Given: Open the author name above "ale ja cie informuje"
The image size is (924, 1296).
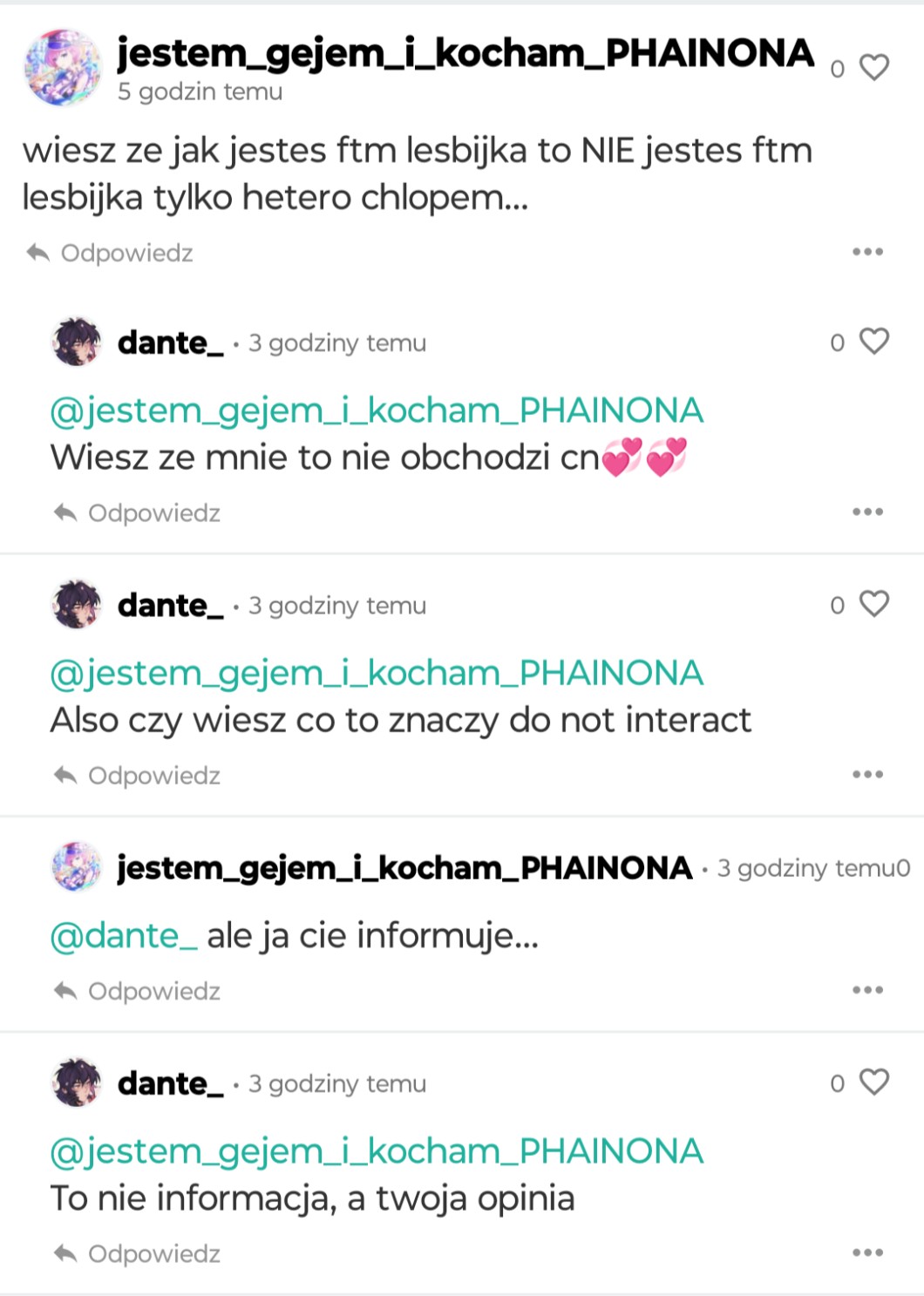Looking at the screenshot, I should pyautogui.click(x=404, y=868).
